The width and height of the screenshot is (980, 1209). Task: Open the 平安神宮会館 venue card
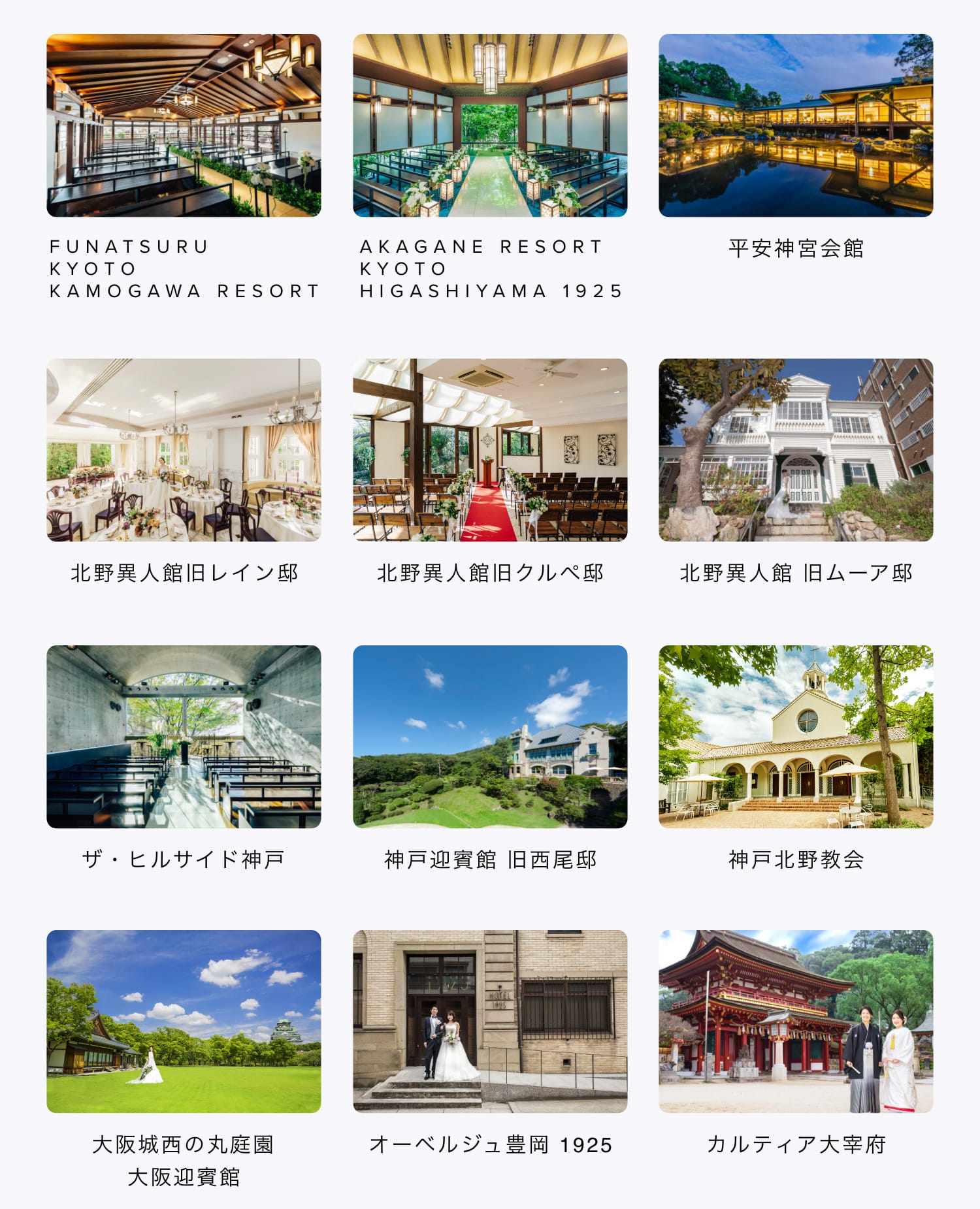[796, 125]
